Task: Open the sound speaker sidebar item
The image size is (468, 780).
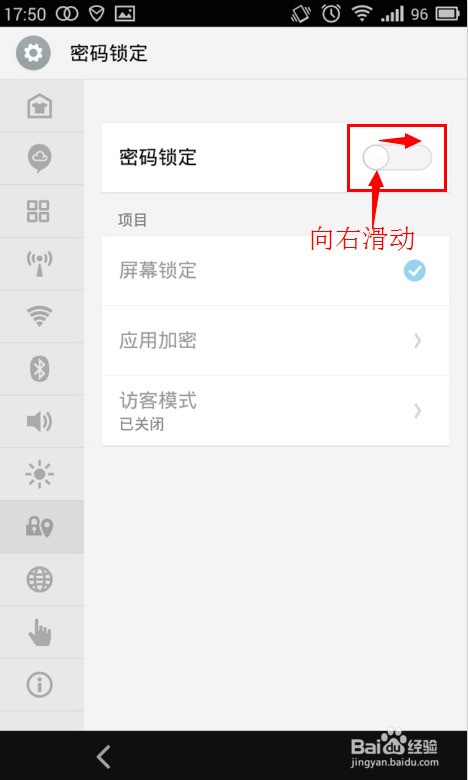Action: coord(39,422)
